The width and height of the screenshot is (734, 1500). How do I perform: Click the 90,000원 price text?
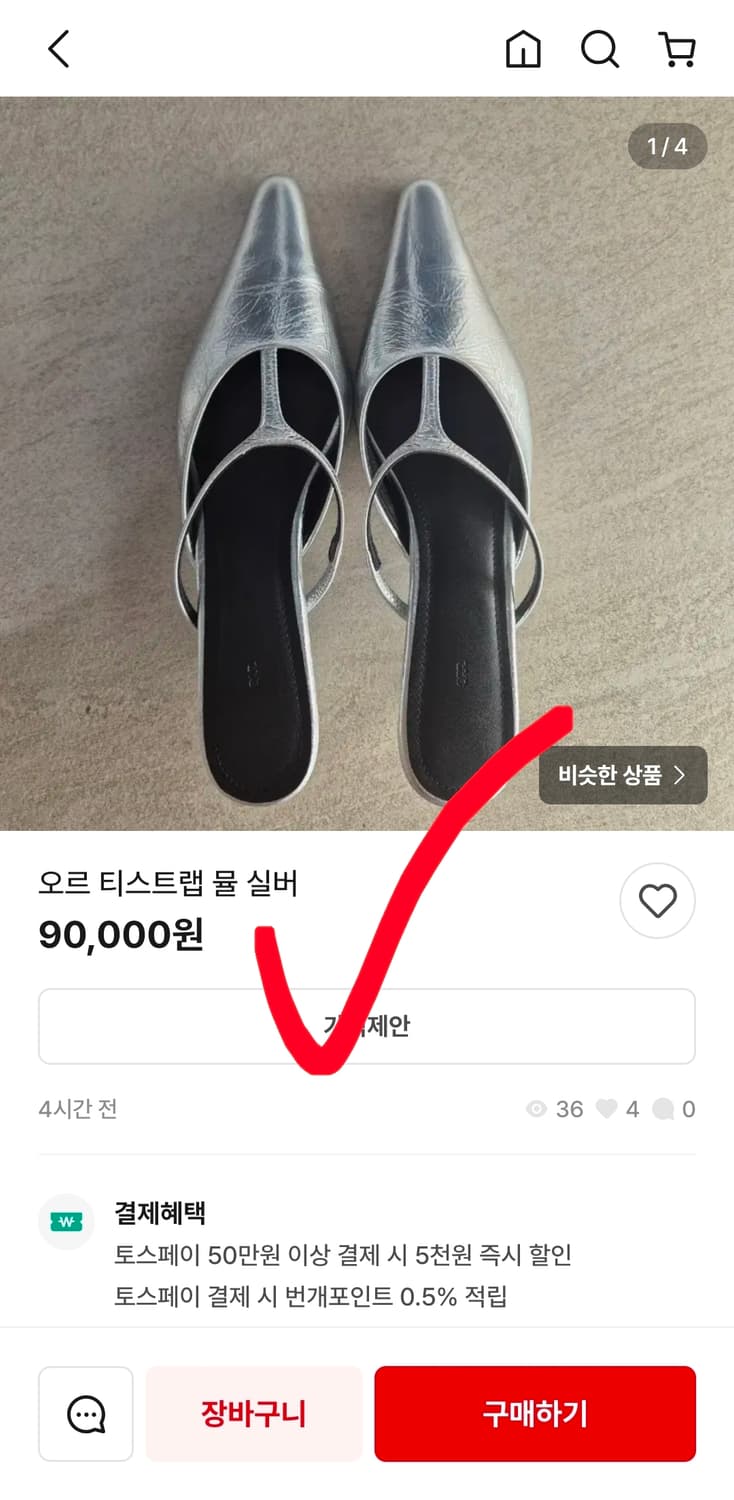(x=122, y=936)
